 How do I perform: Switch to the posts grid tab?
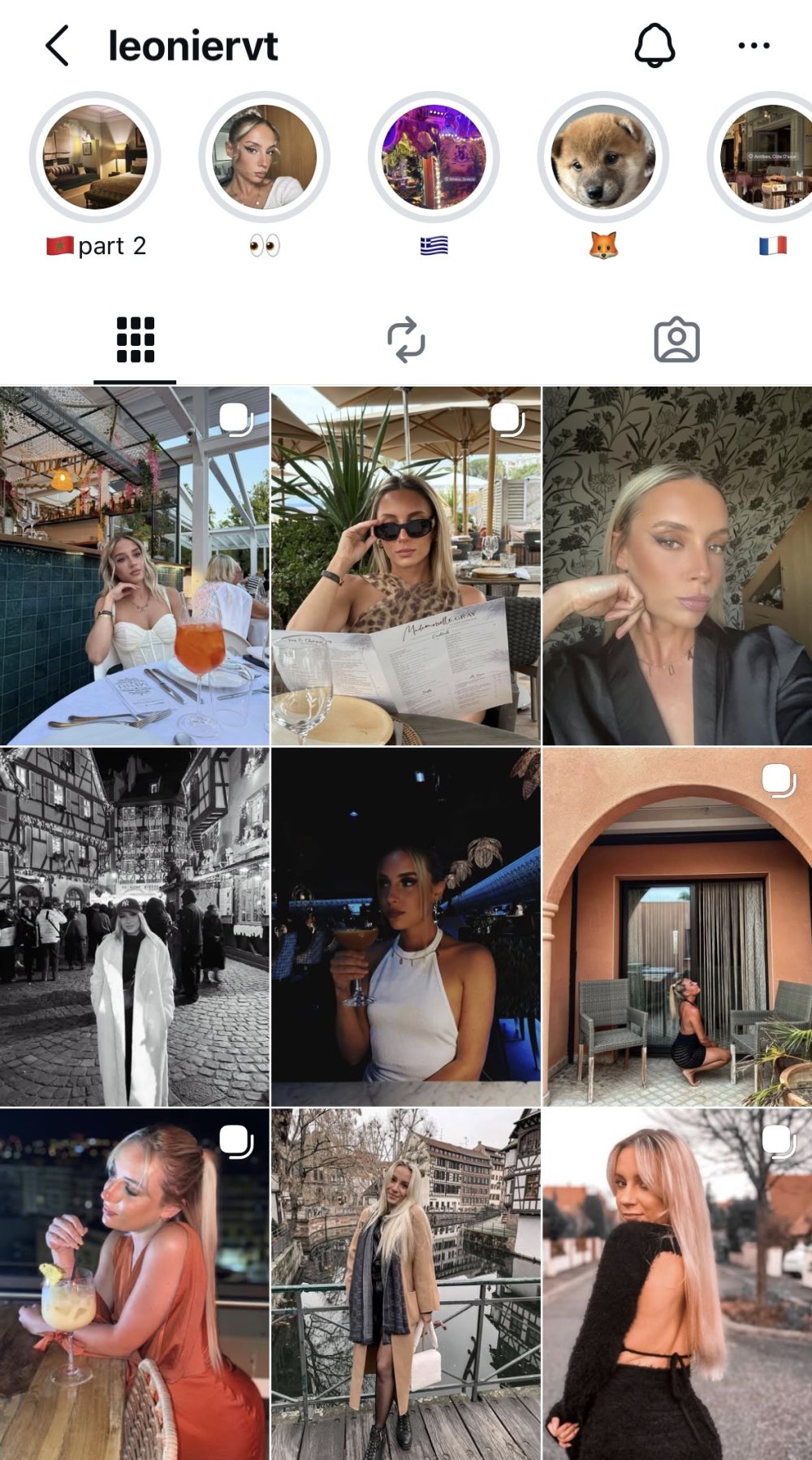[135, 339]
